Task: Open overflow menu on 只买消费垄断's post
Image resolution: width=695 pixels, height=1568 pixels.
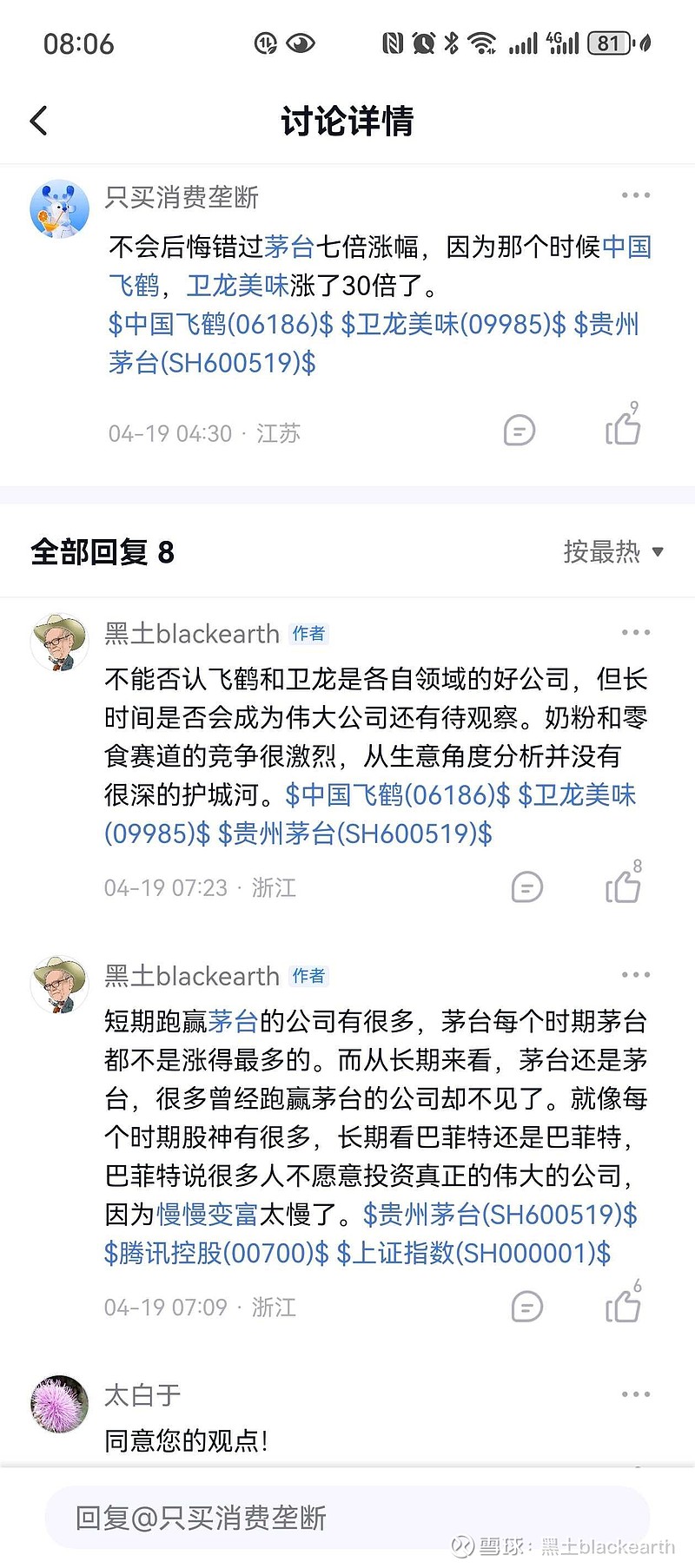Action: [635, 195]
